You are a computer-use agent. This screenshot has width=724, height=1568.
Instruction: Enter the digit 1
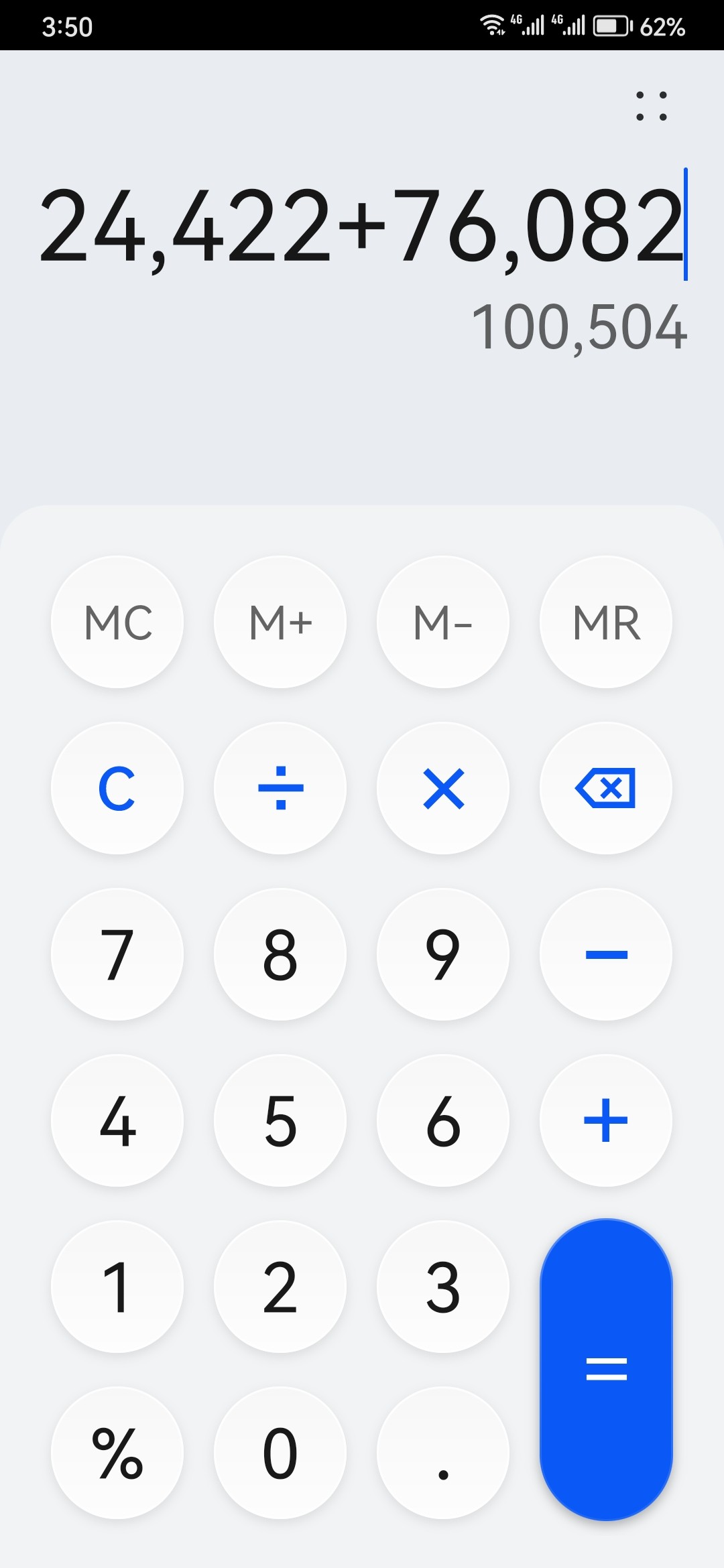pos(117,1287)
